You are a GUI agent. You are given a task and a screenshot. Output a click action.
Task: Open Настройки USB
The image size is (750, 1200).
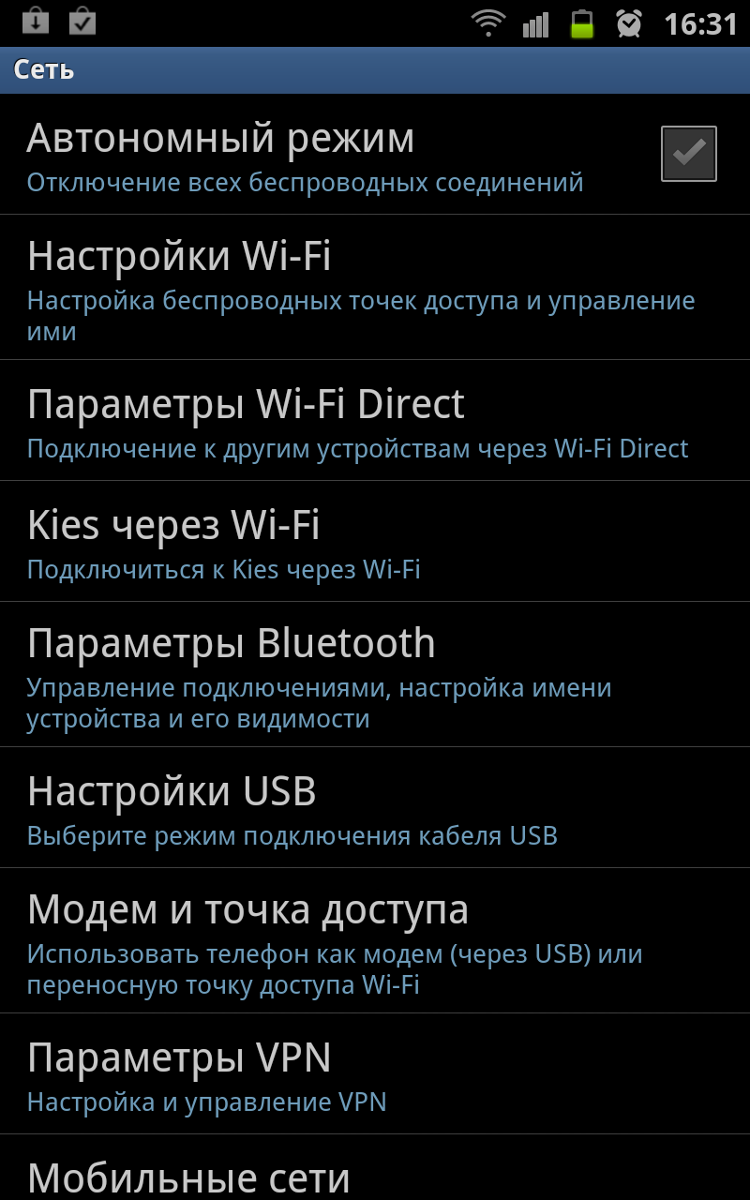375,808
